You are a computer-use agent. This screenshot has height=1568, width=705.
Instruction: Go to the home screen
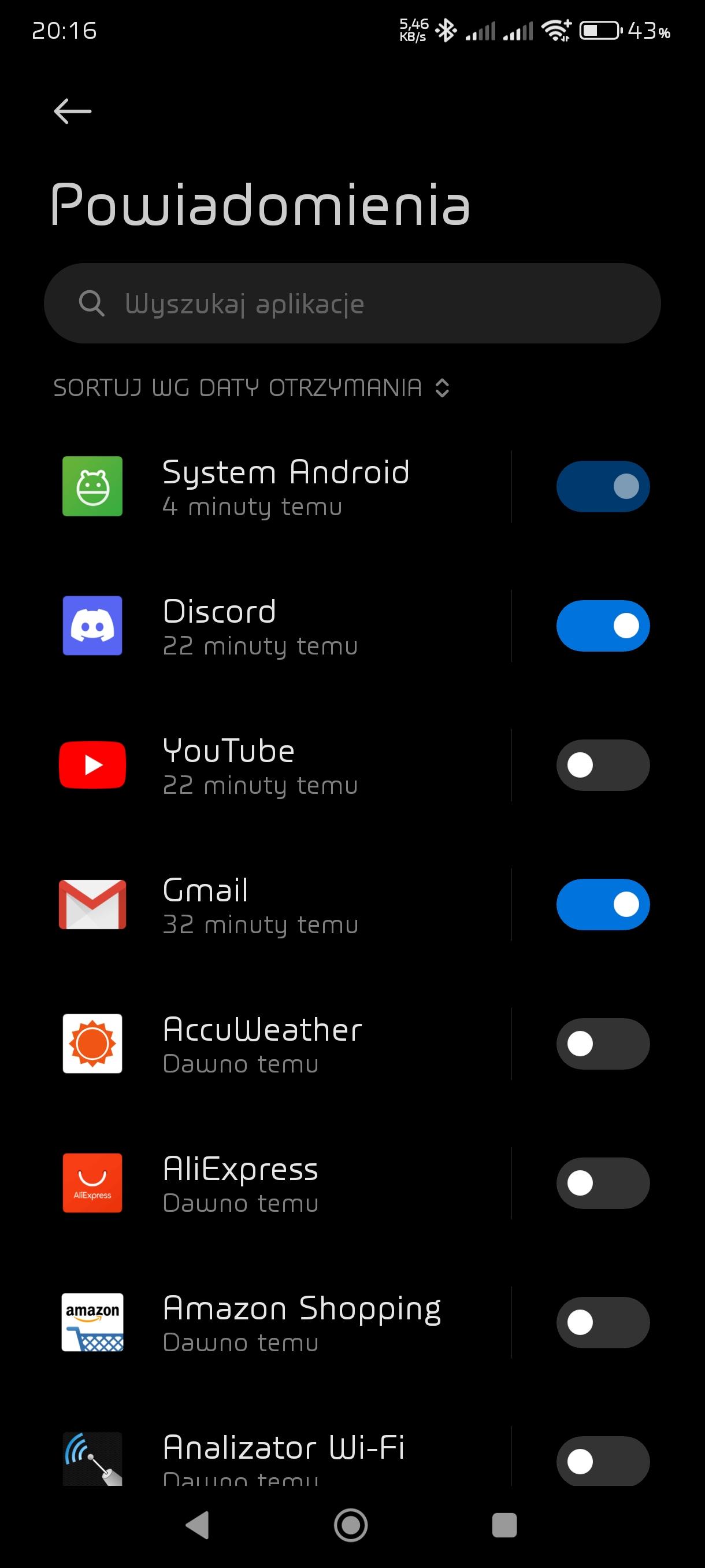click(x=351, y=1525)
